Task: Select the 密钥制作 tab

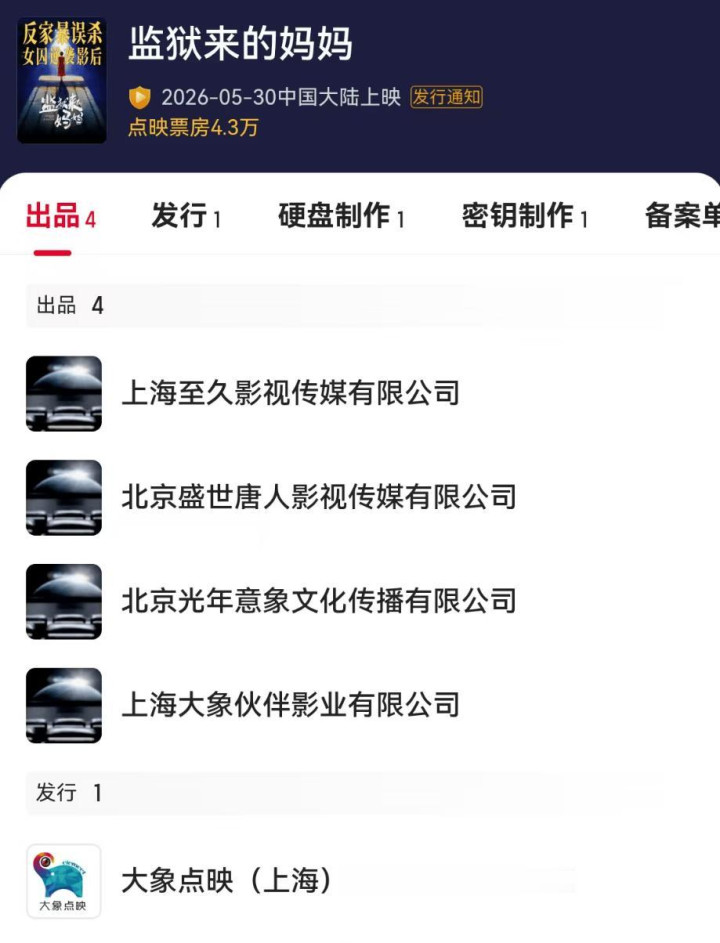Action: pyautogui.click(x=524, y=216)
